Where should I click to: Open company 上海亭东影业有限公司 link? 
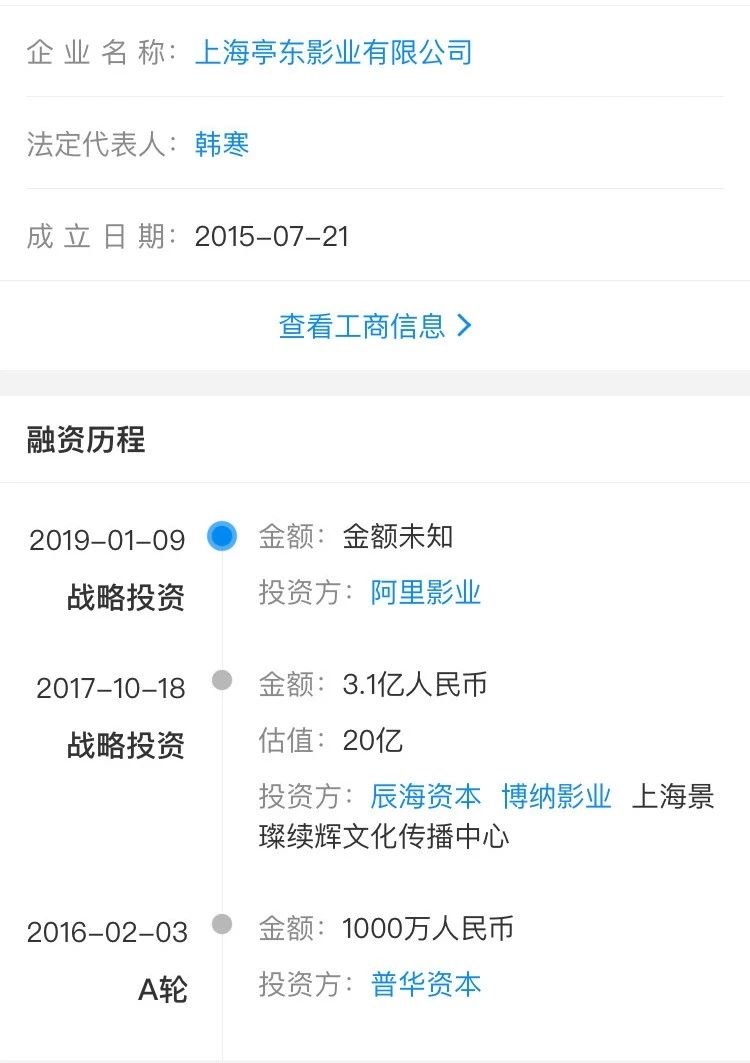333,52
